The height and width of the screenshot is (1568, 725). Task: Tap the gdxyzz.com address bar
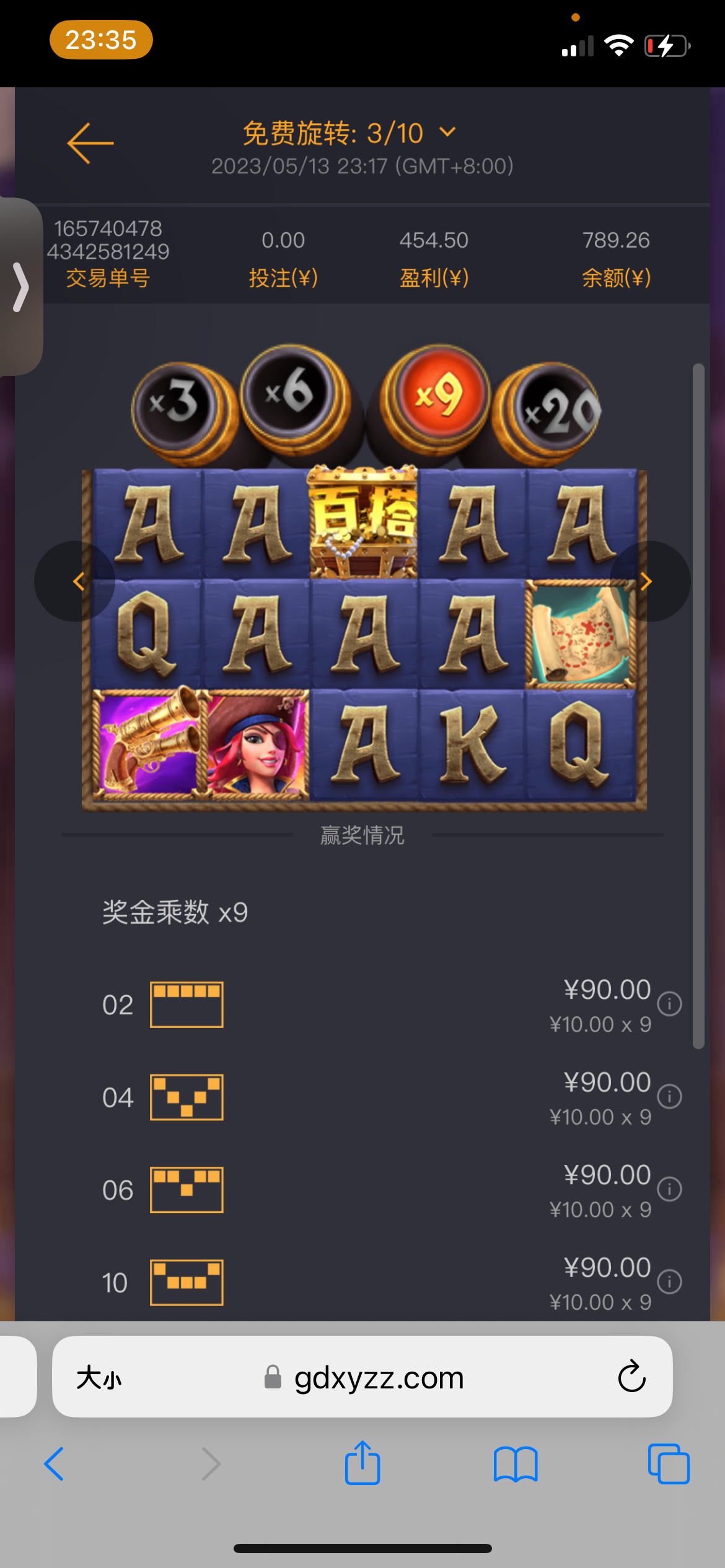coord(378,1378)
